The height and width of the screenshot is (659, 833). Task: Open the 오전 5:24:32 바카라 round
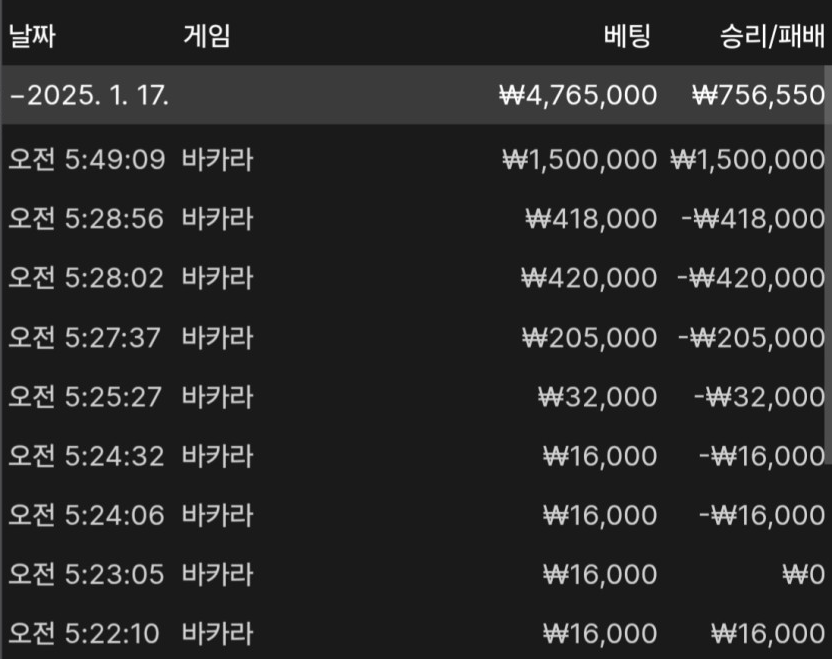(416, 456)
